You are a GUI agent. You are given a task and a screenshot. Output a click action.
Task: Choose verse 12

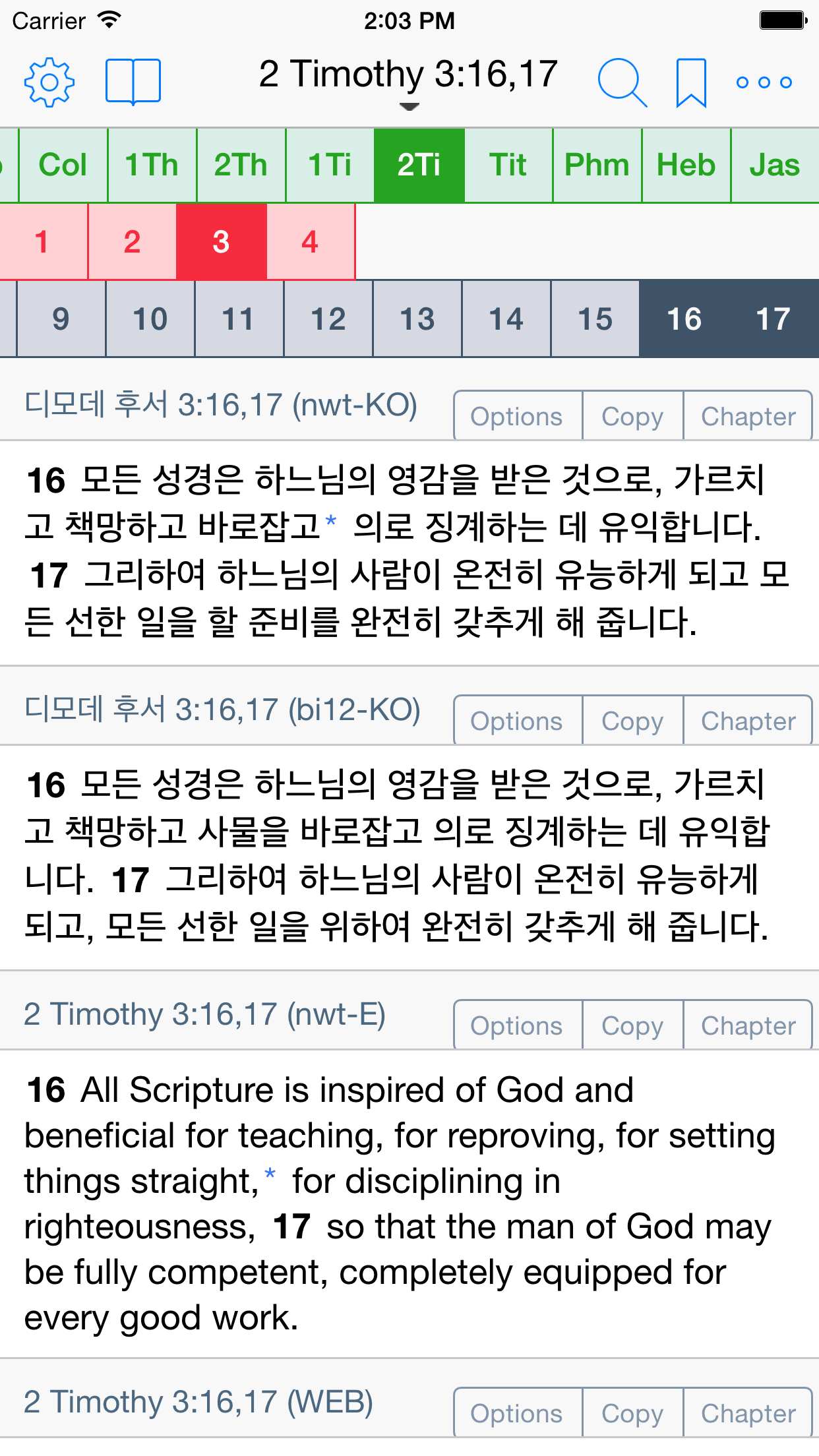[x=328, y=319]
